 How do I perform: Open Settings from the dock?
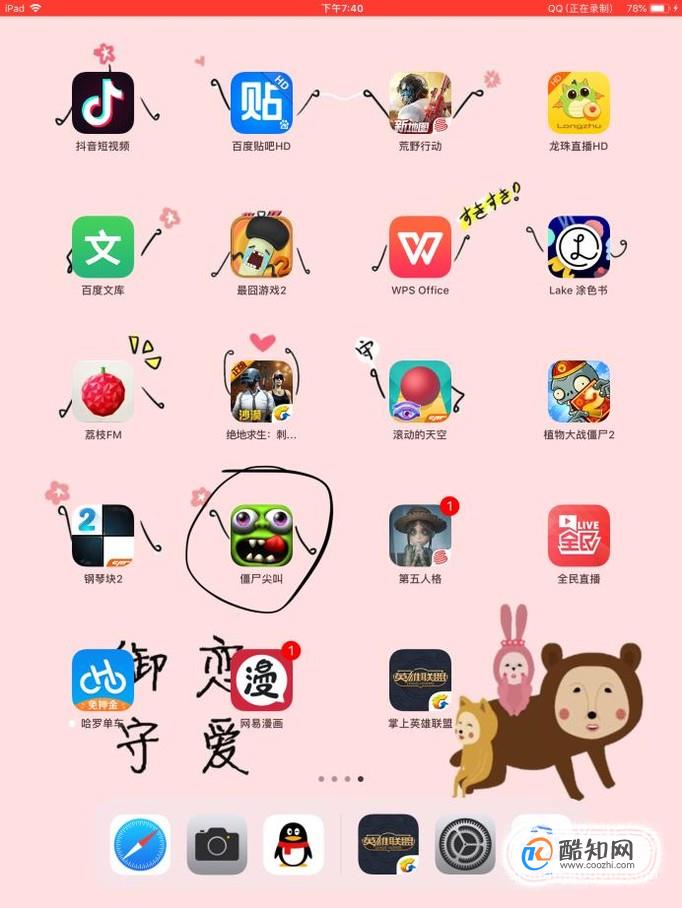(465, 844)
